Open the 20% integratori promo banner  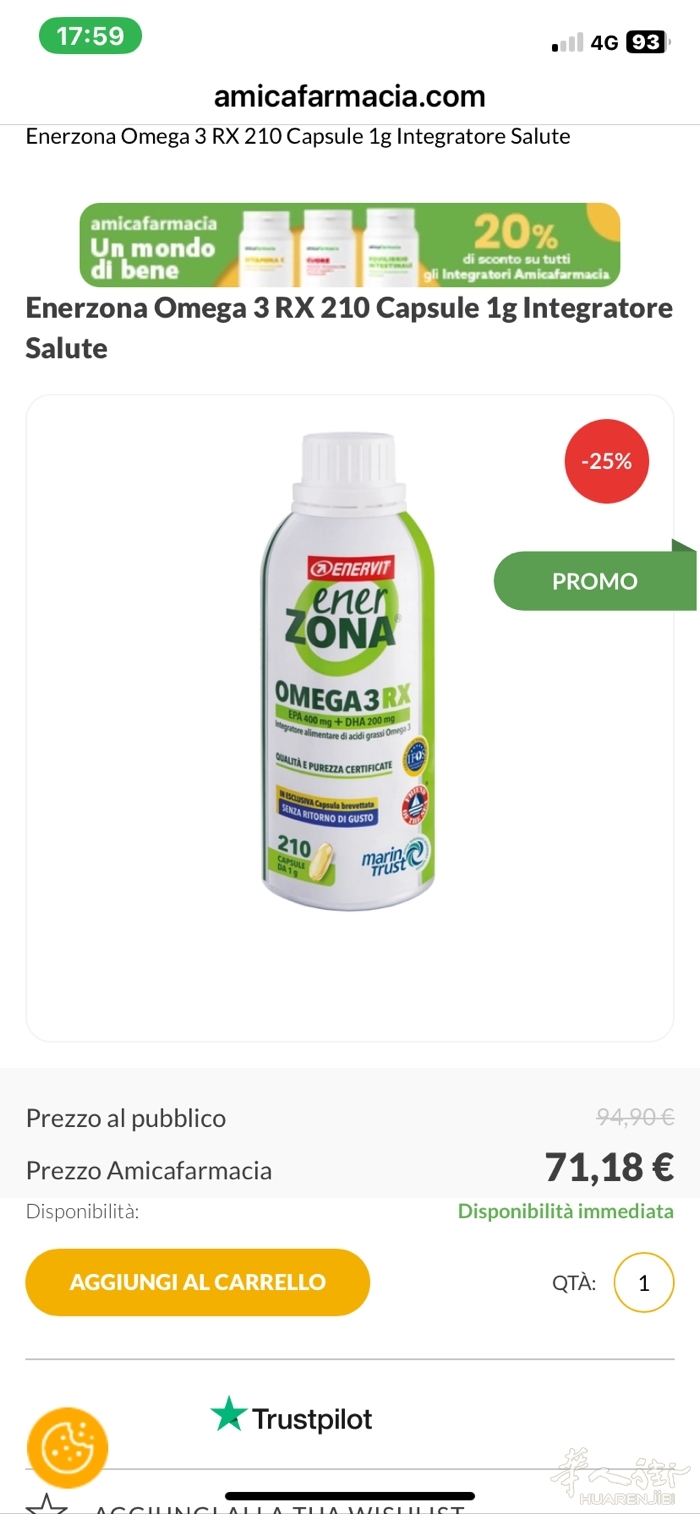350,245
